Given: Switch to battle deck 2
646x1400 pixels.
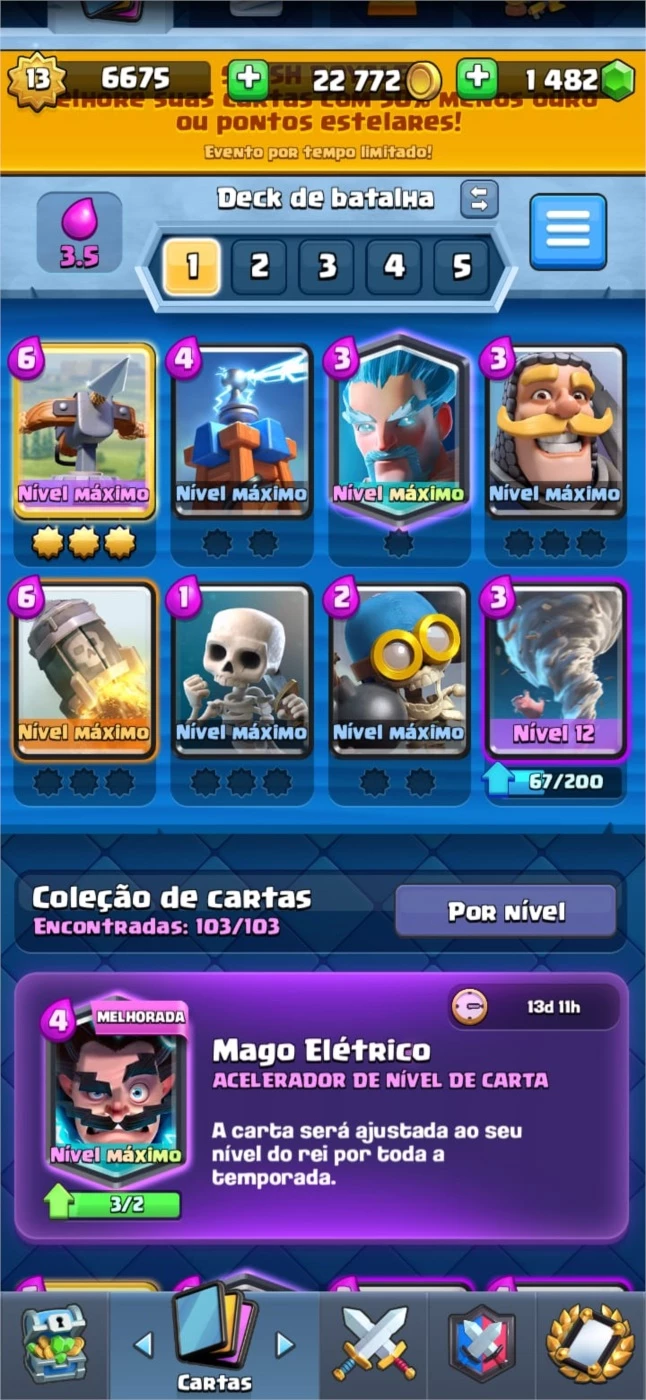Looking at the screenshot, I should click(x=259, y=266).
